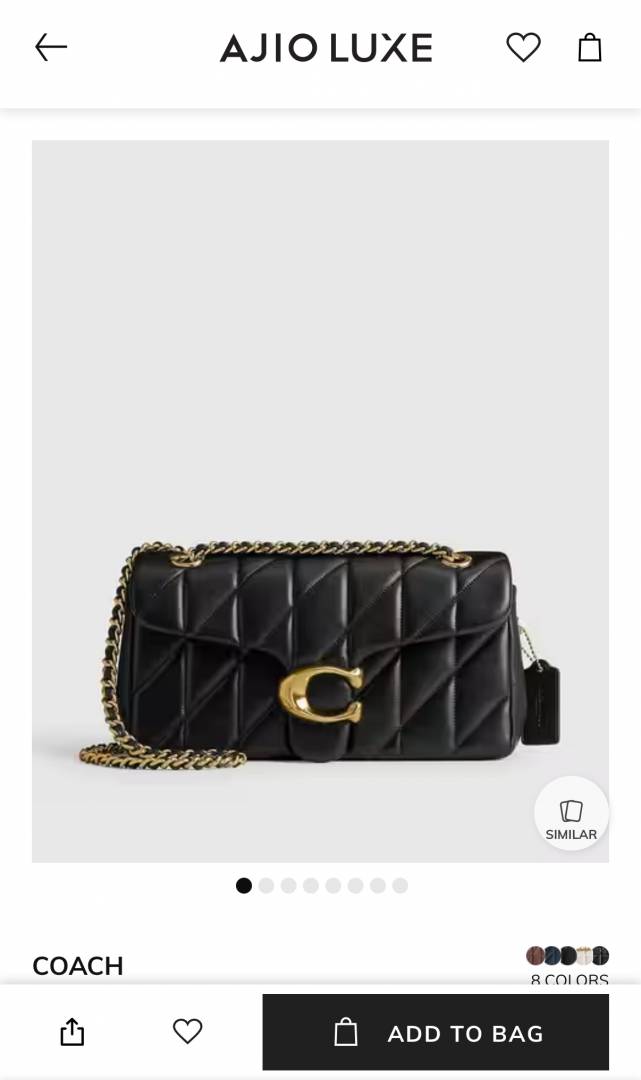641x1080 pixels.
Task: Jump to the second image indicator dot
Action: (x=266, y=886)
